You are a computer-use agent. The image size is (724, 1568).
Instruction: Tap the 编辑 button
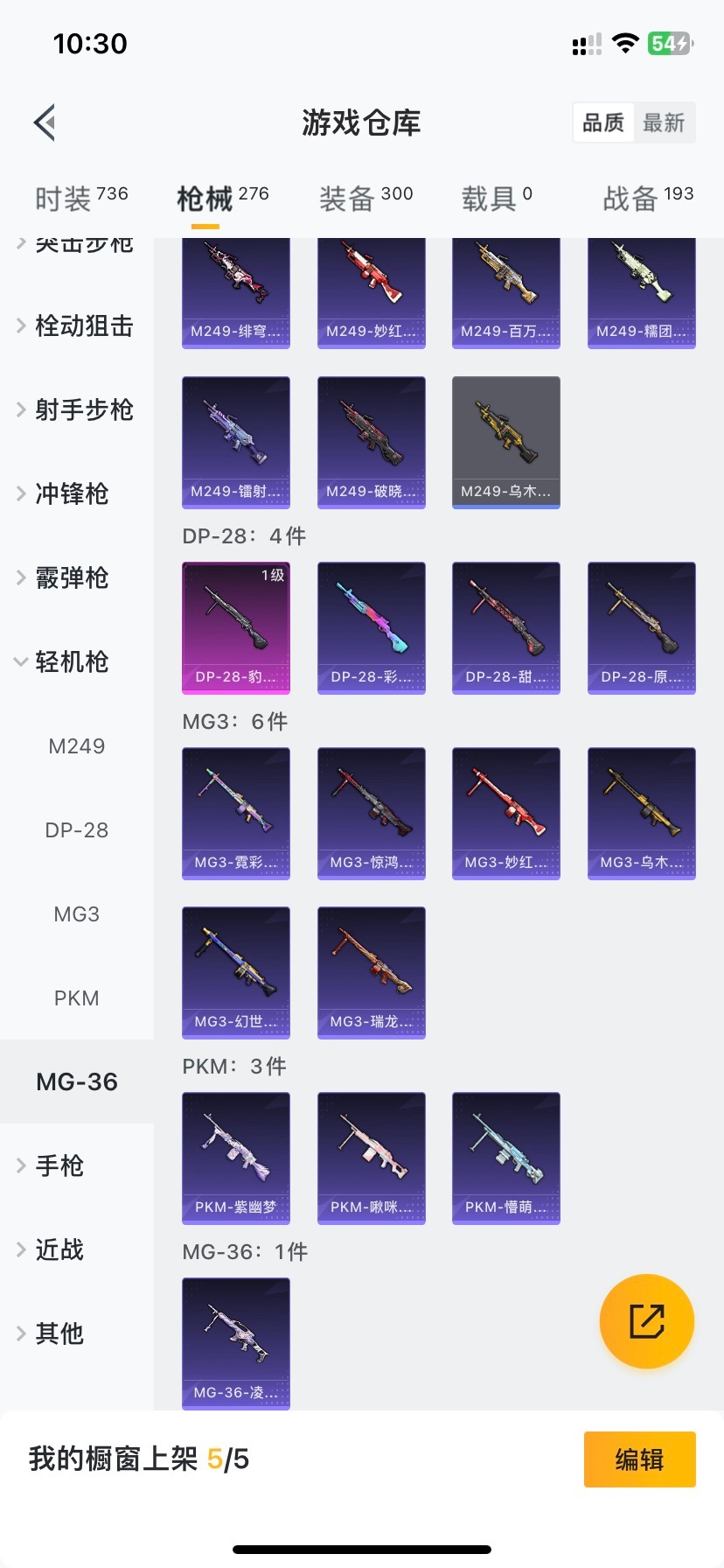coord(639,1459)
